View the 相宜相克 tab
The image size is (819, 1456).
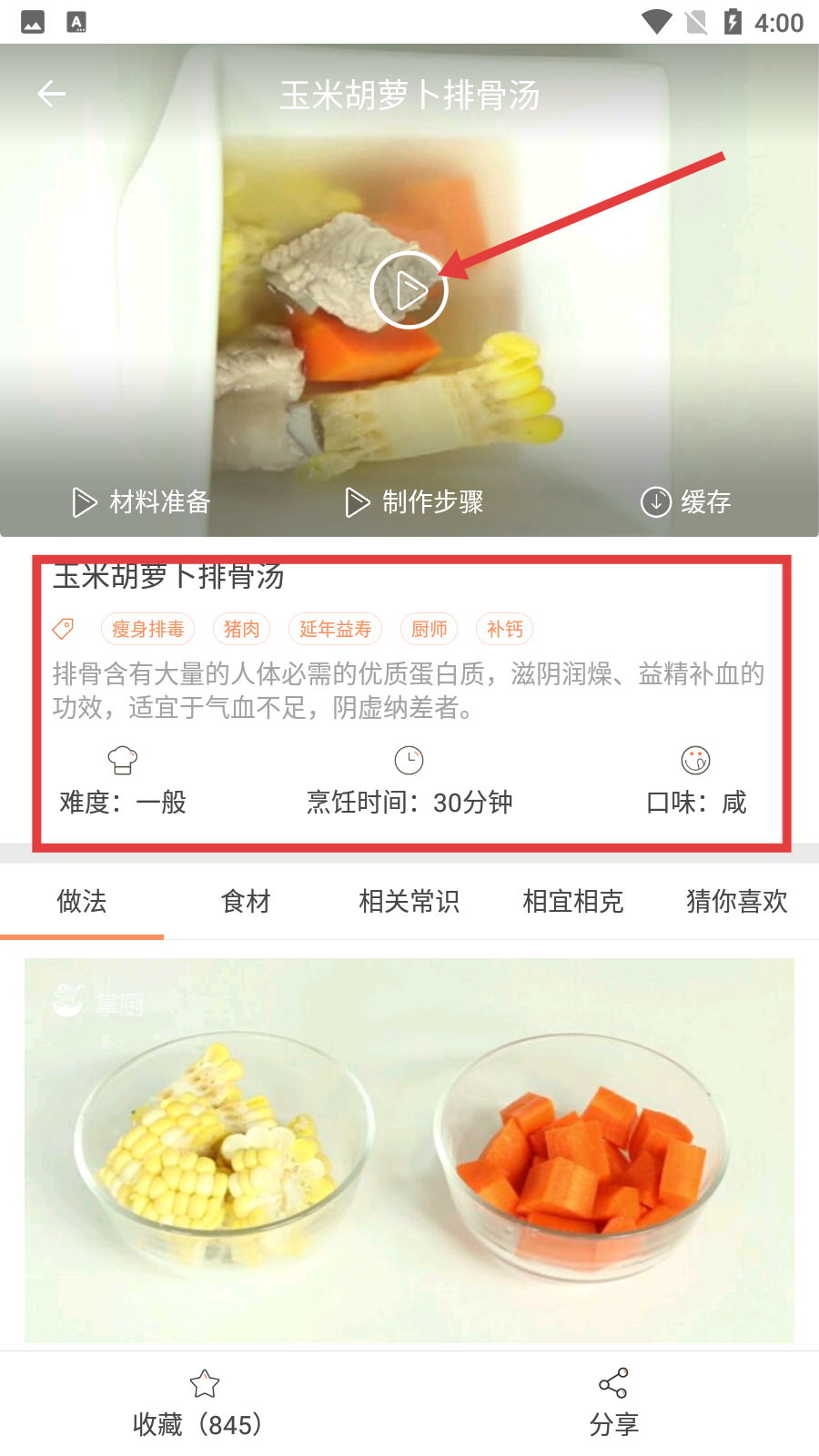[573, 901]
